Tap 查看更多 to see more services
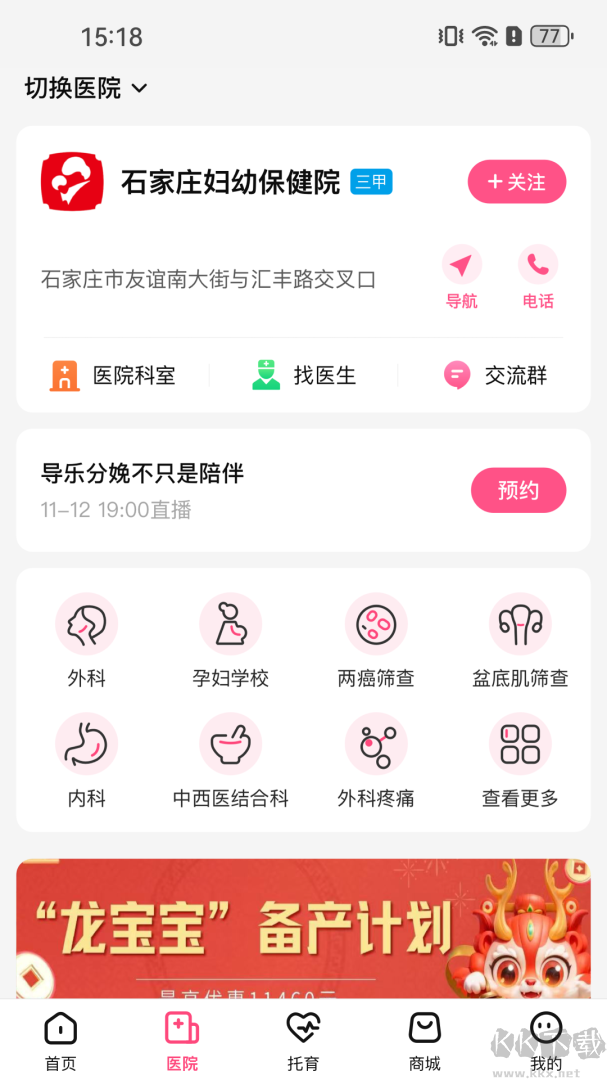607x1080 pixels. [x=520, y=760]
